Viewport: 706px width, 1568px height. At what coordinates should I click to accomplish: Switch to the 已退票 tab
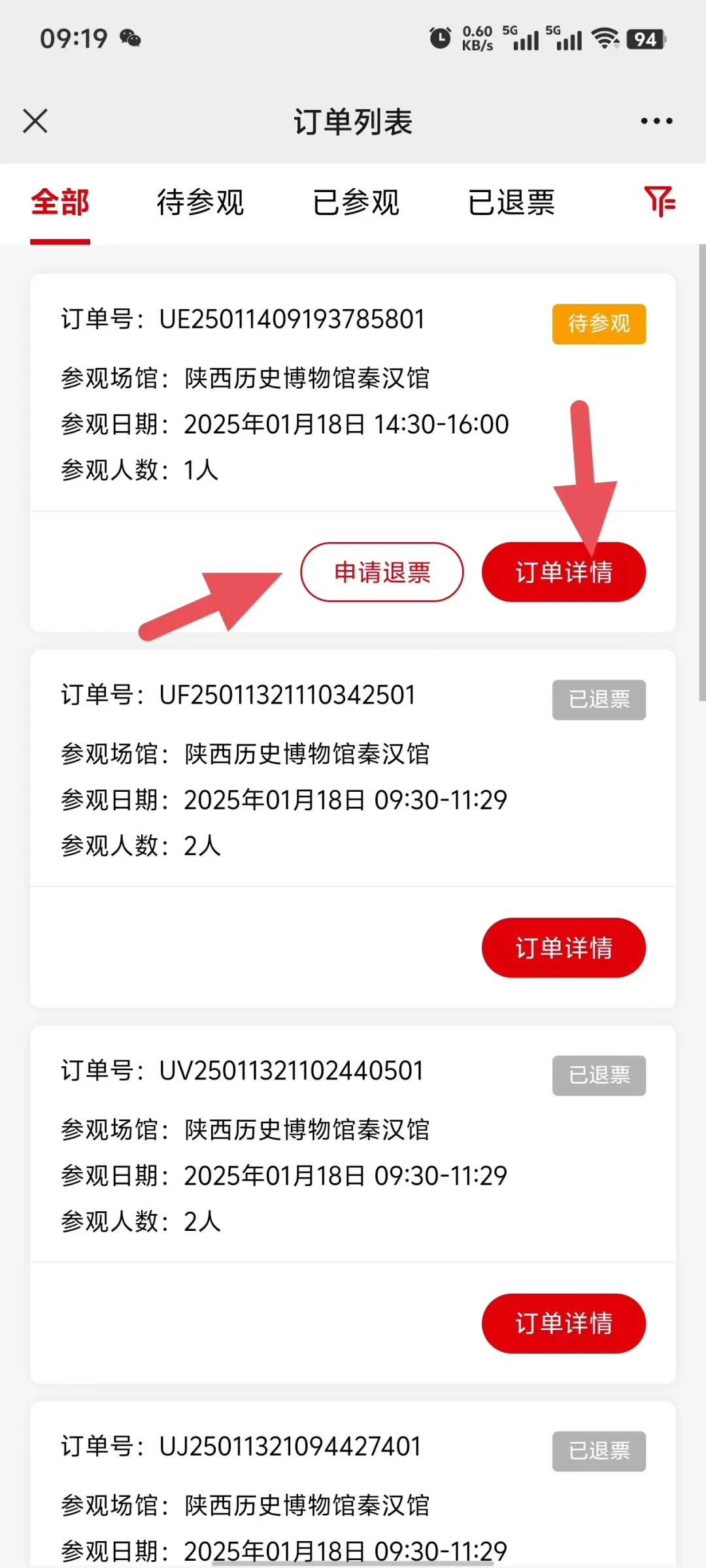click(x=512, y=203)
